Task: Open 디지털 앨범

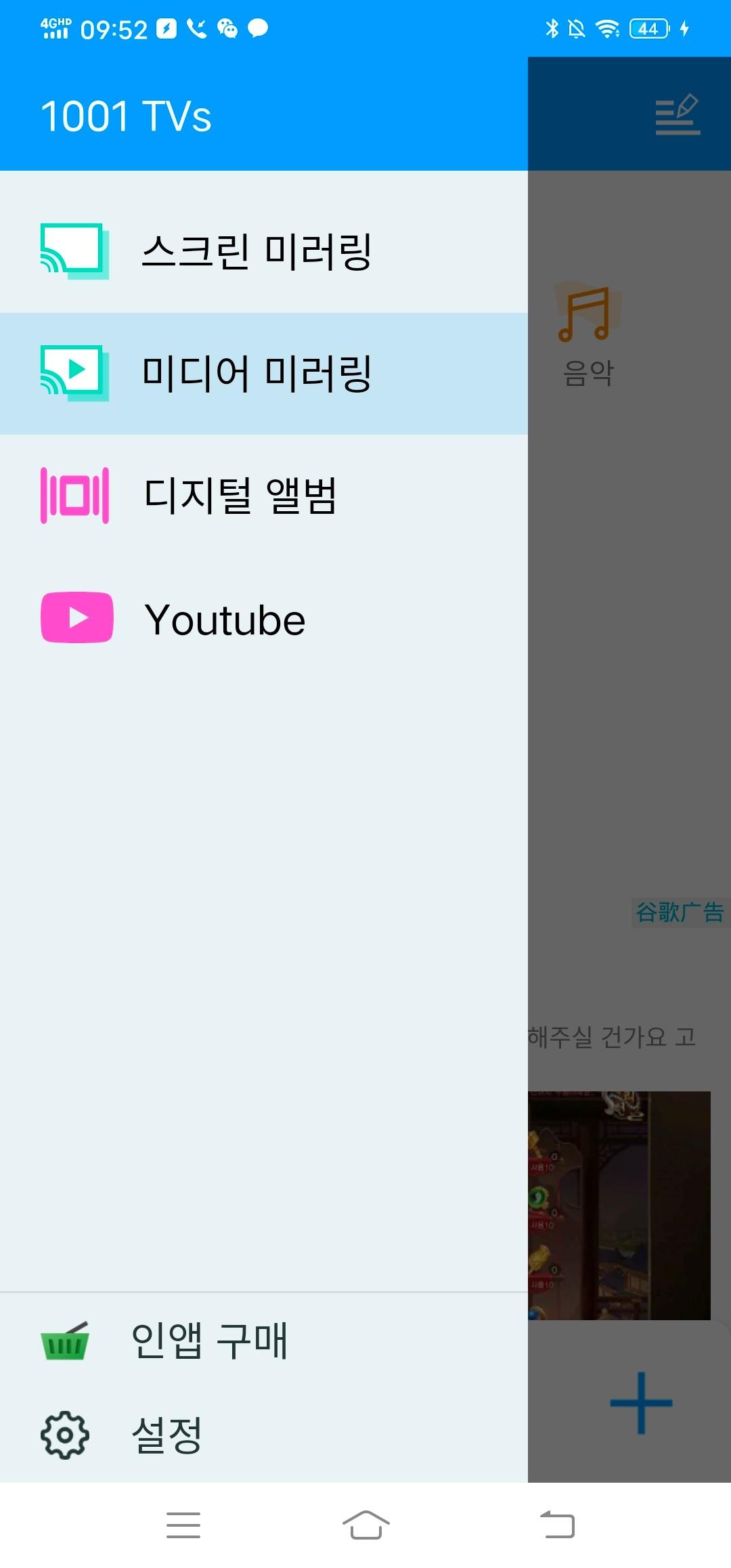Action: pyautogui.click(x=263, y=496)
